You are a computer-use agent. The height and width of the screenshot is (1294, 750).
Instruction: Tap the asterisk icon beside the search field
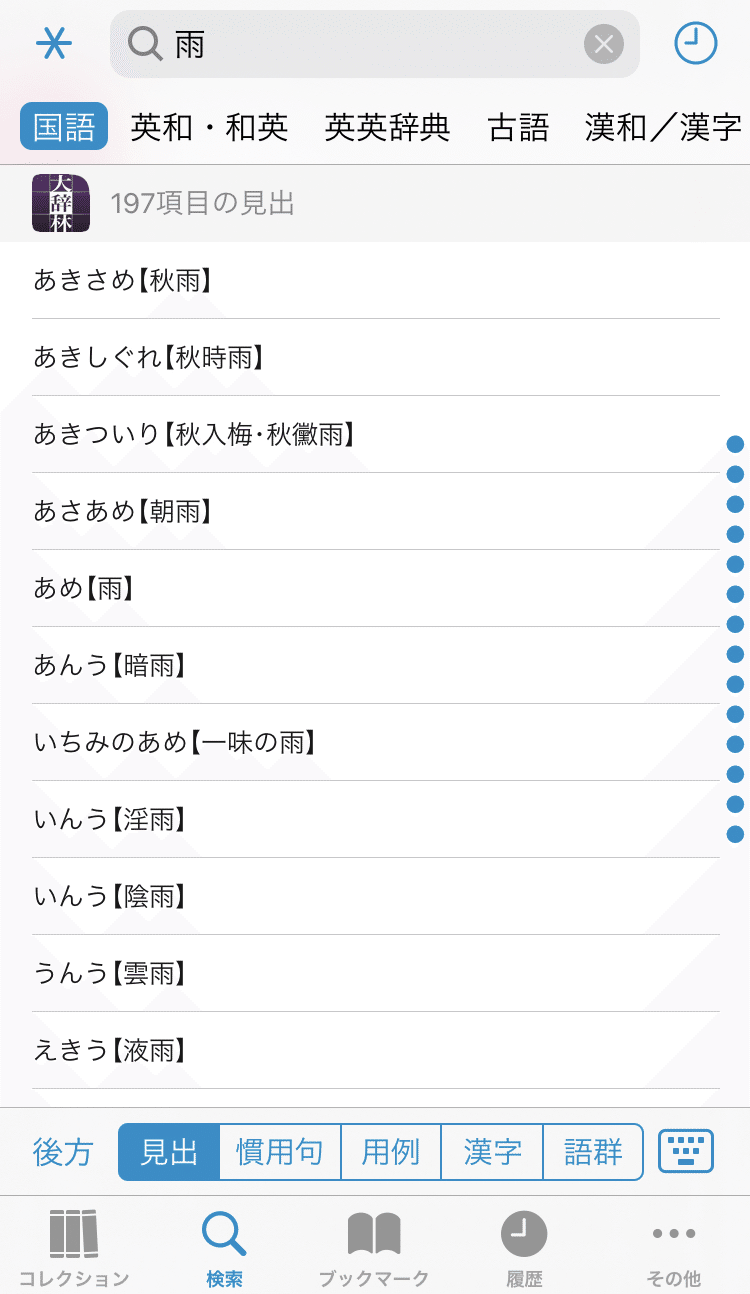tap(54, 44)
